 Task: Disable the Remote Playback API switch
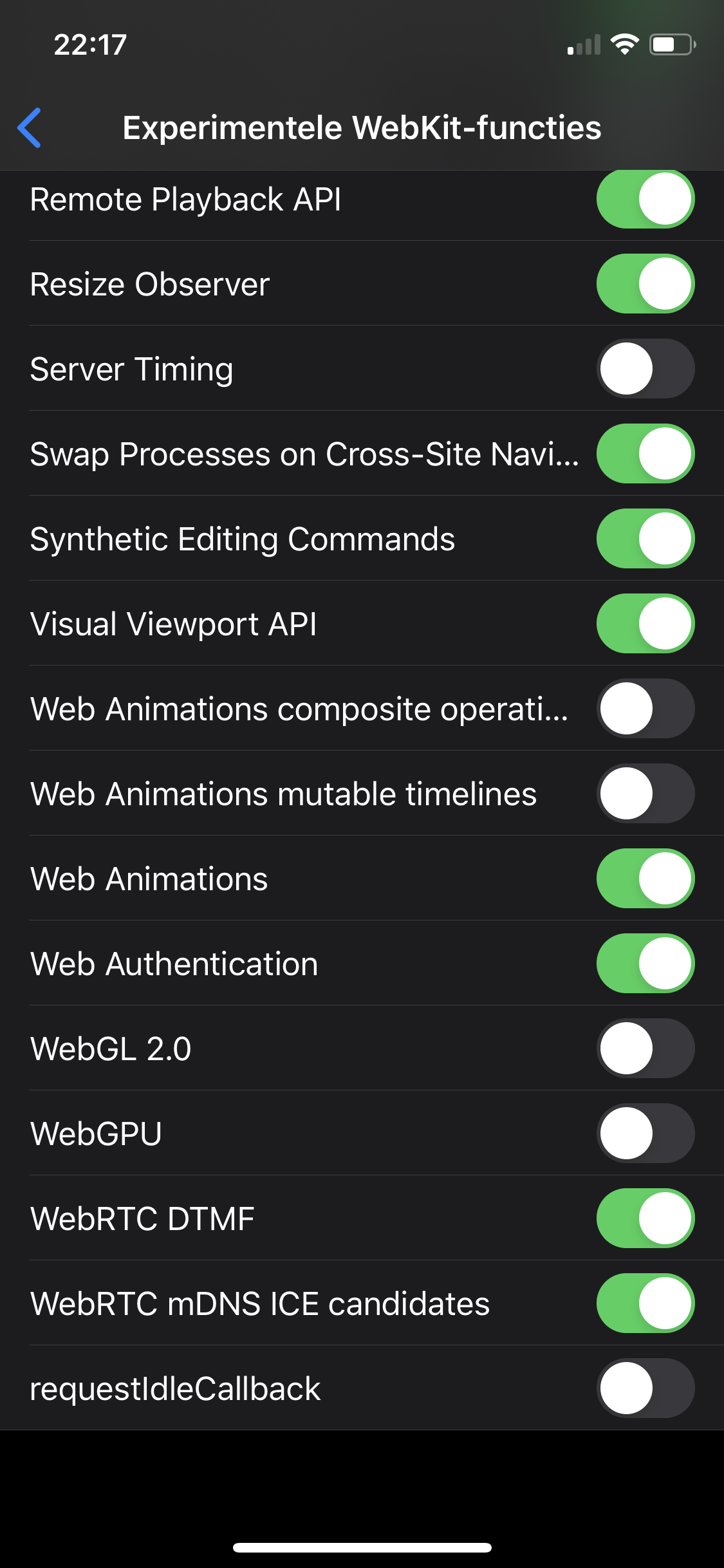[x=645, y=200]
